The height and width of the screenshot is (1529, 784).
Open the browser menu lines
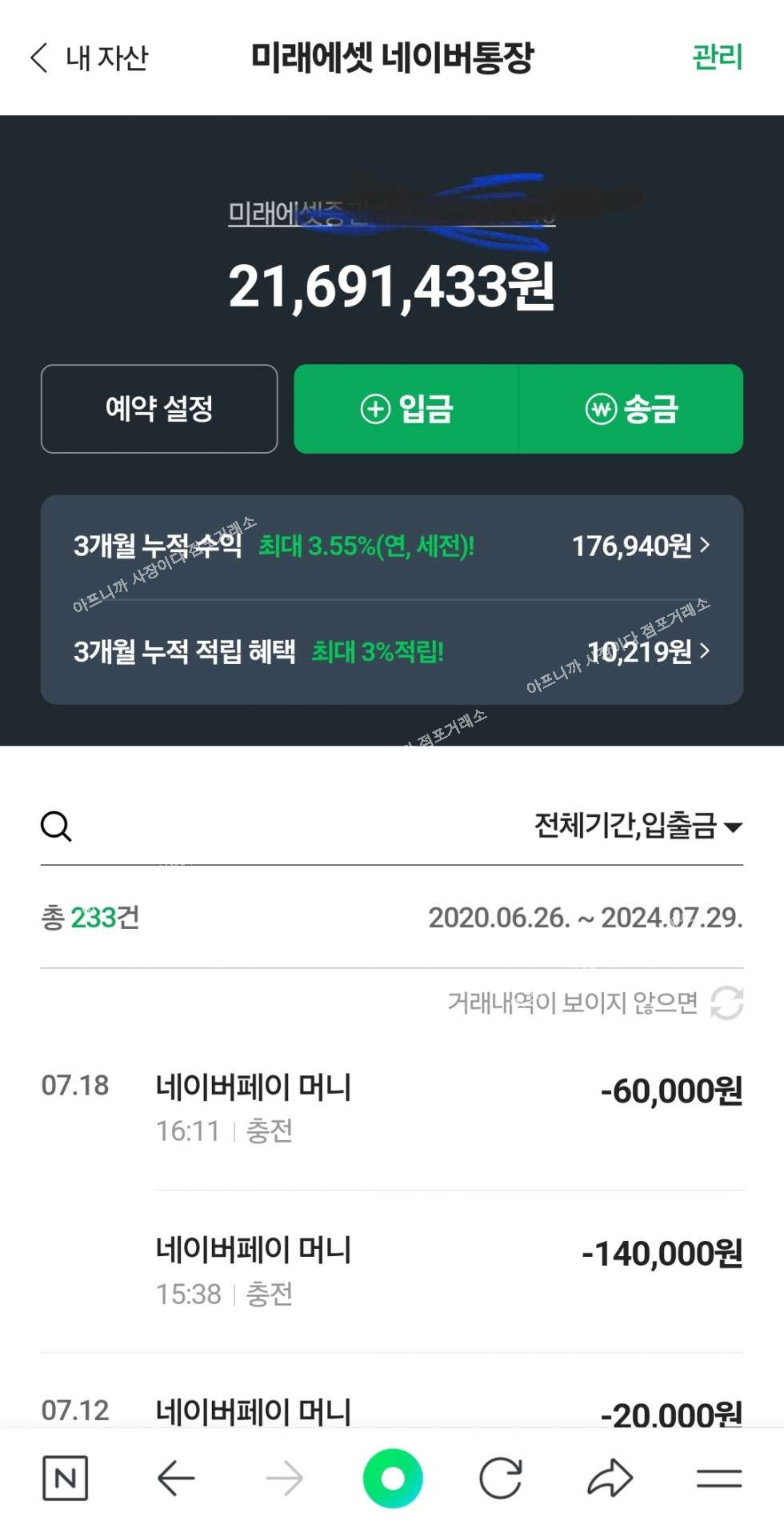pos(718,1478)
